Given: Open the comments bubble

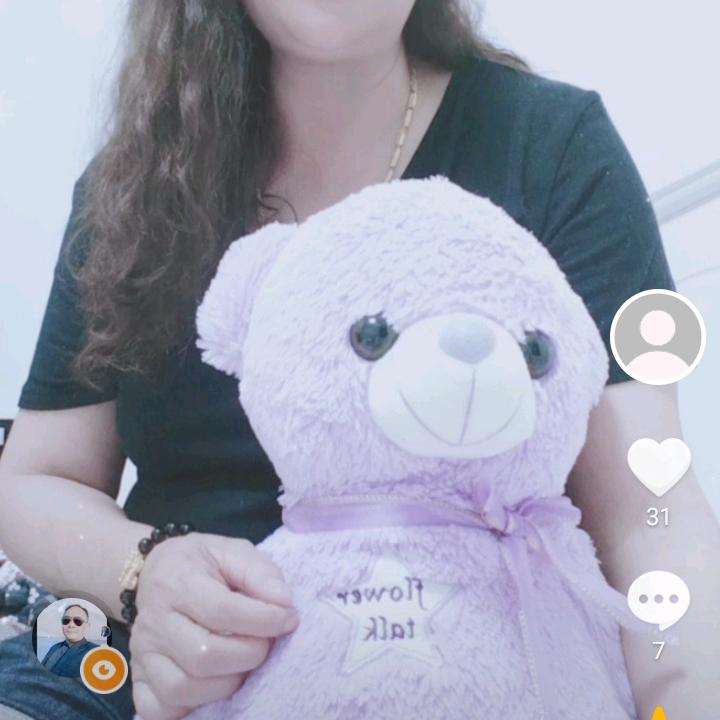Looking at the screenshot, I should pyautogui.click(x=658, y=601).
